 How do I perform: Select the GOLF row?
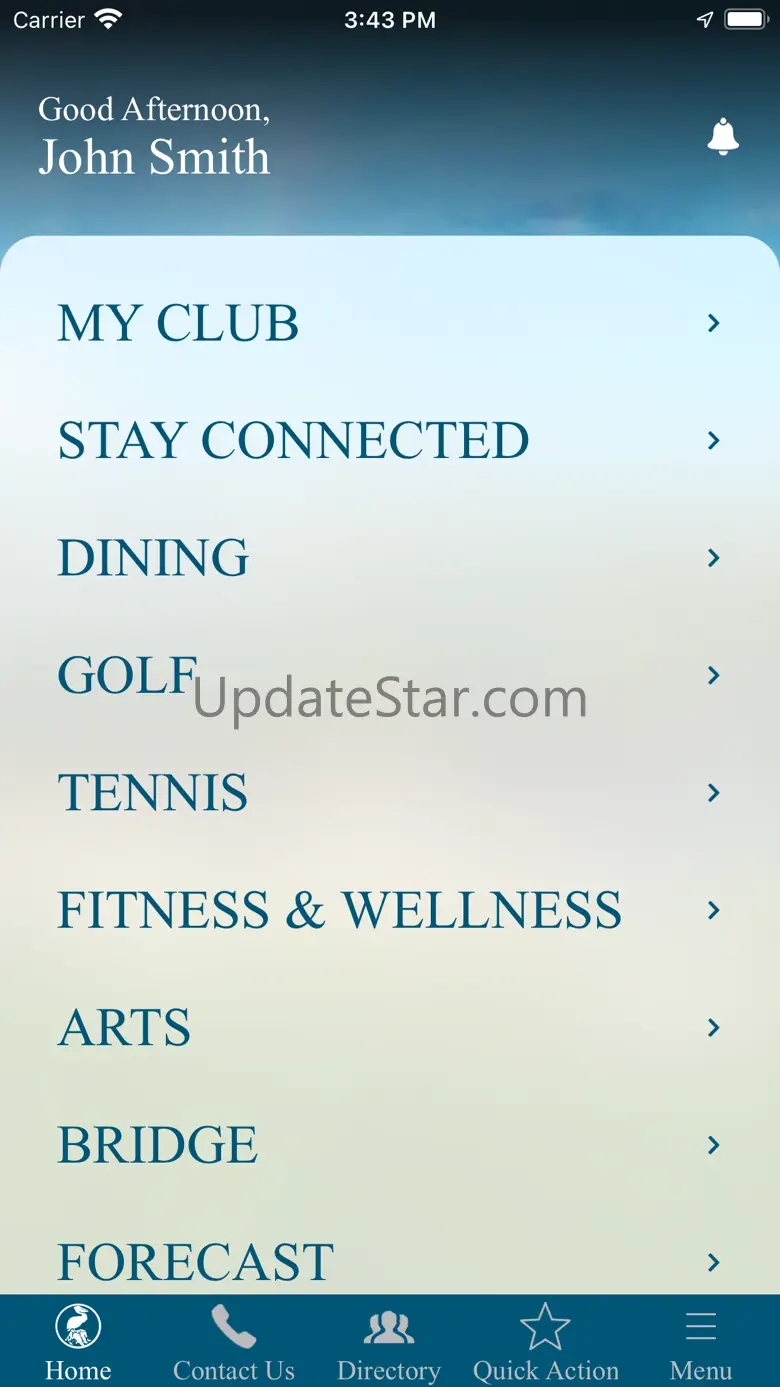(390, 675)
